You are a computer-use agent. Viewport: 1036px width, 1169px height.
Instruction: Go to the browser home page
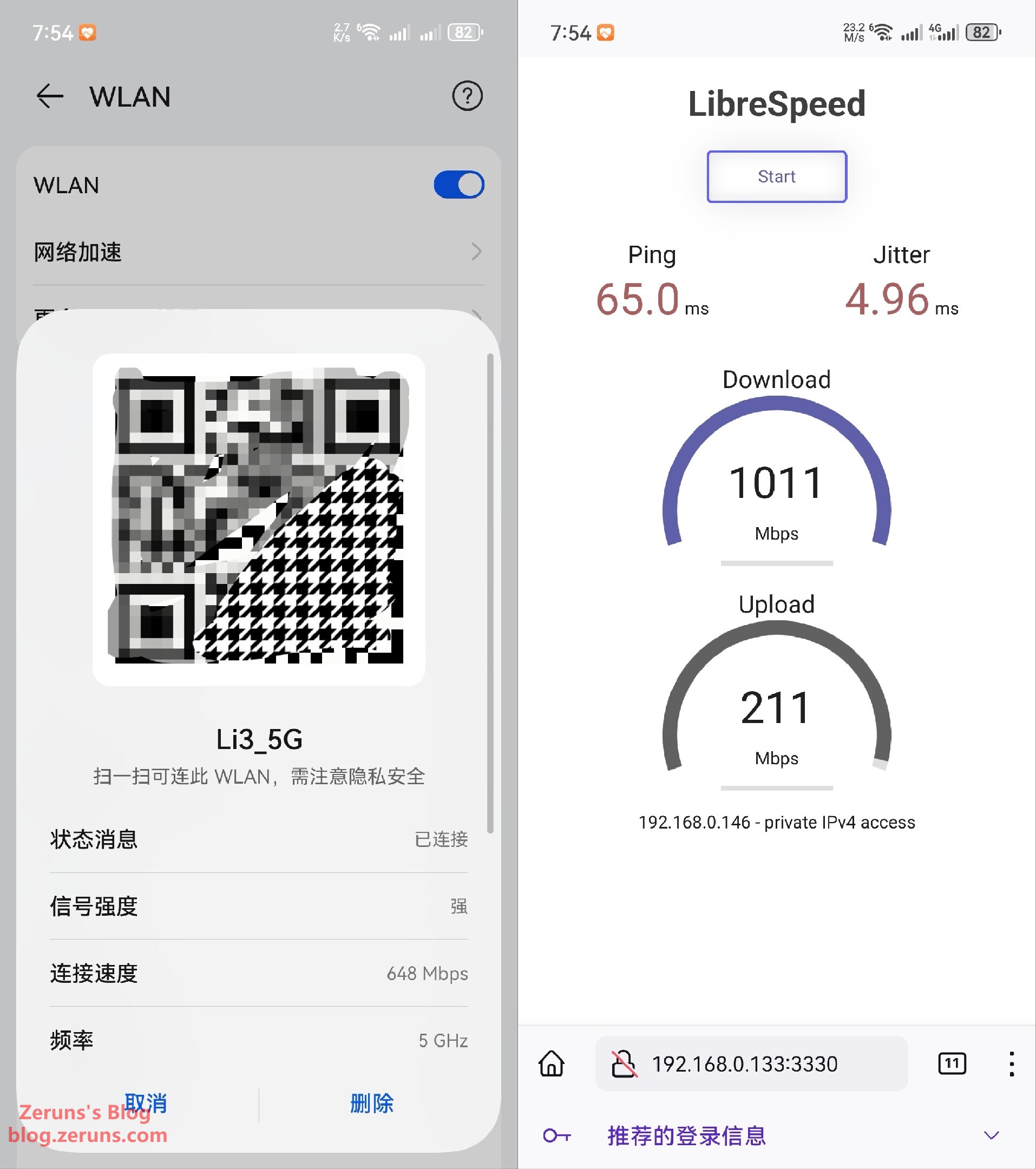tap(552, 1063)
